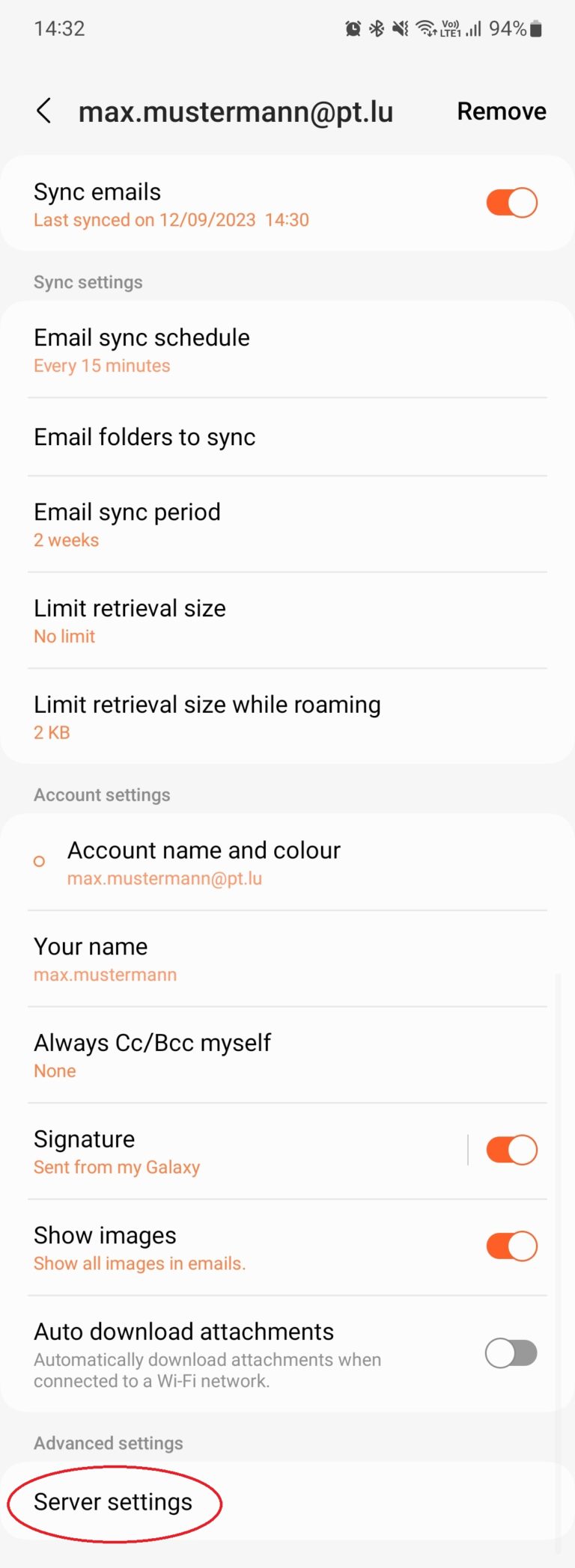The width and height of the screenshot is (575, 1568).
Task: Disable the Sync emails toggle
Action: 511,202
